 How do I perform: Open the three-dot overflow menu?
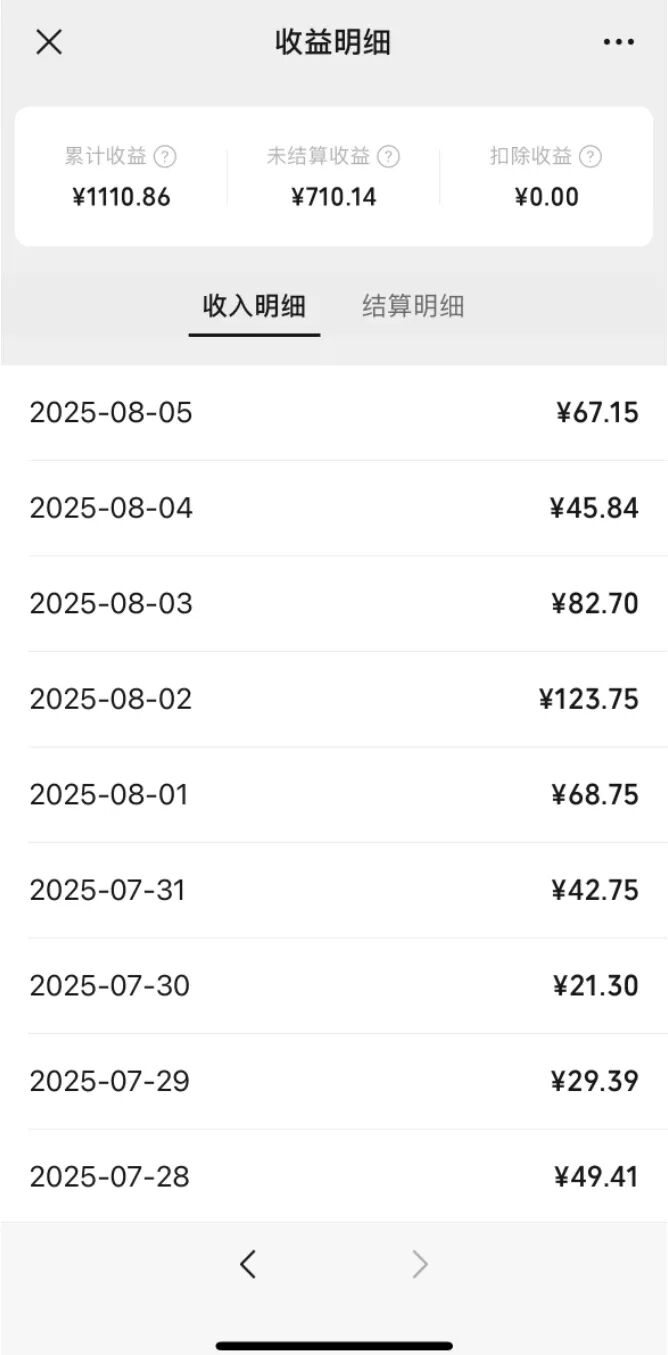coord(618,42)
